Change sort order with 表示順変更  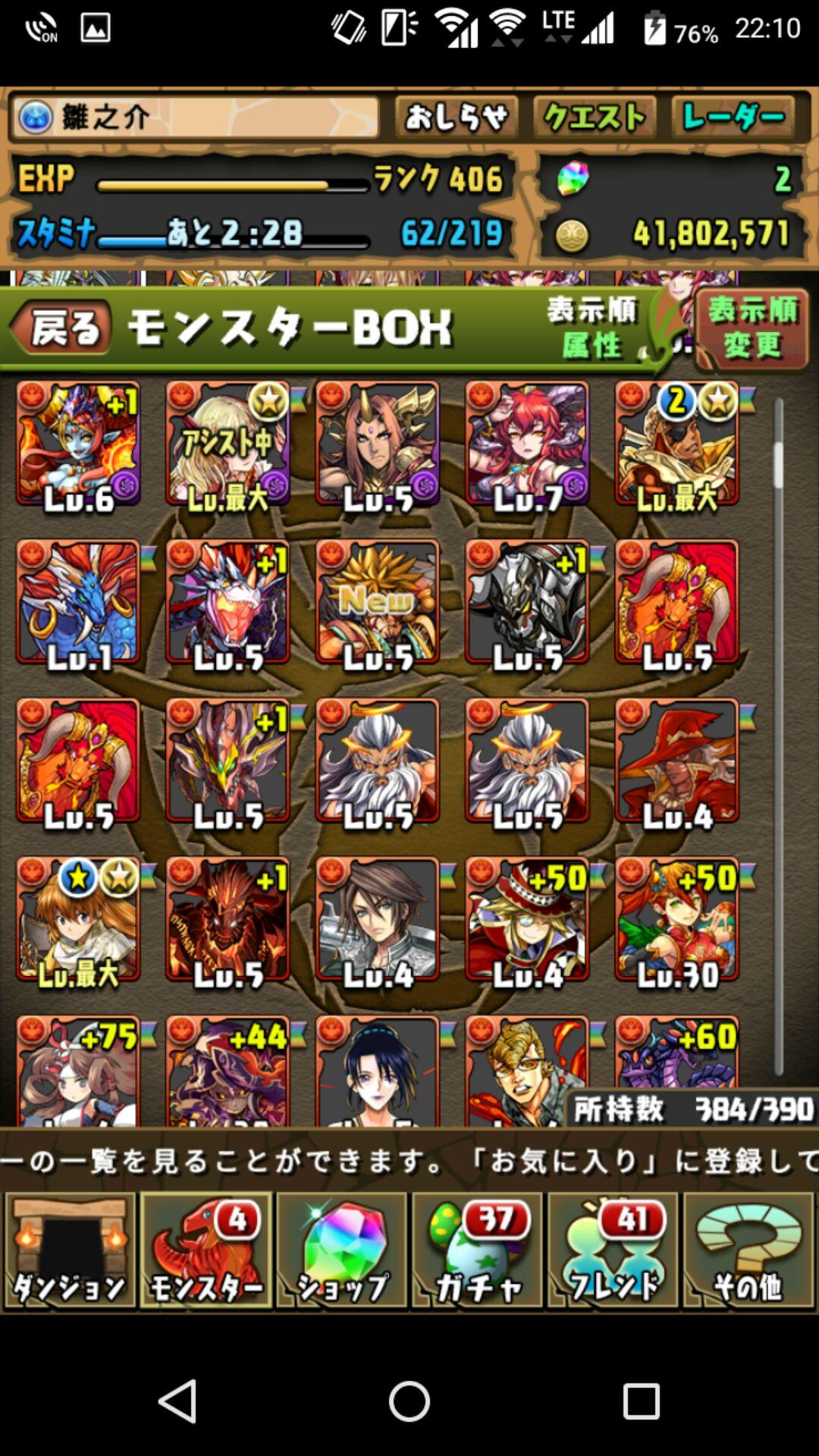point(752,328)
